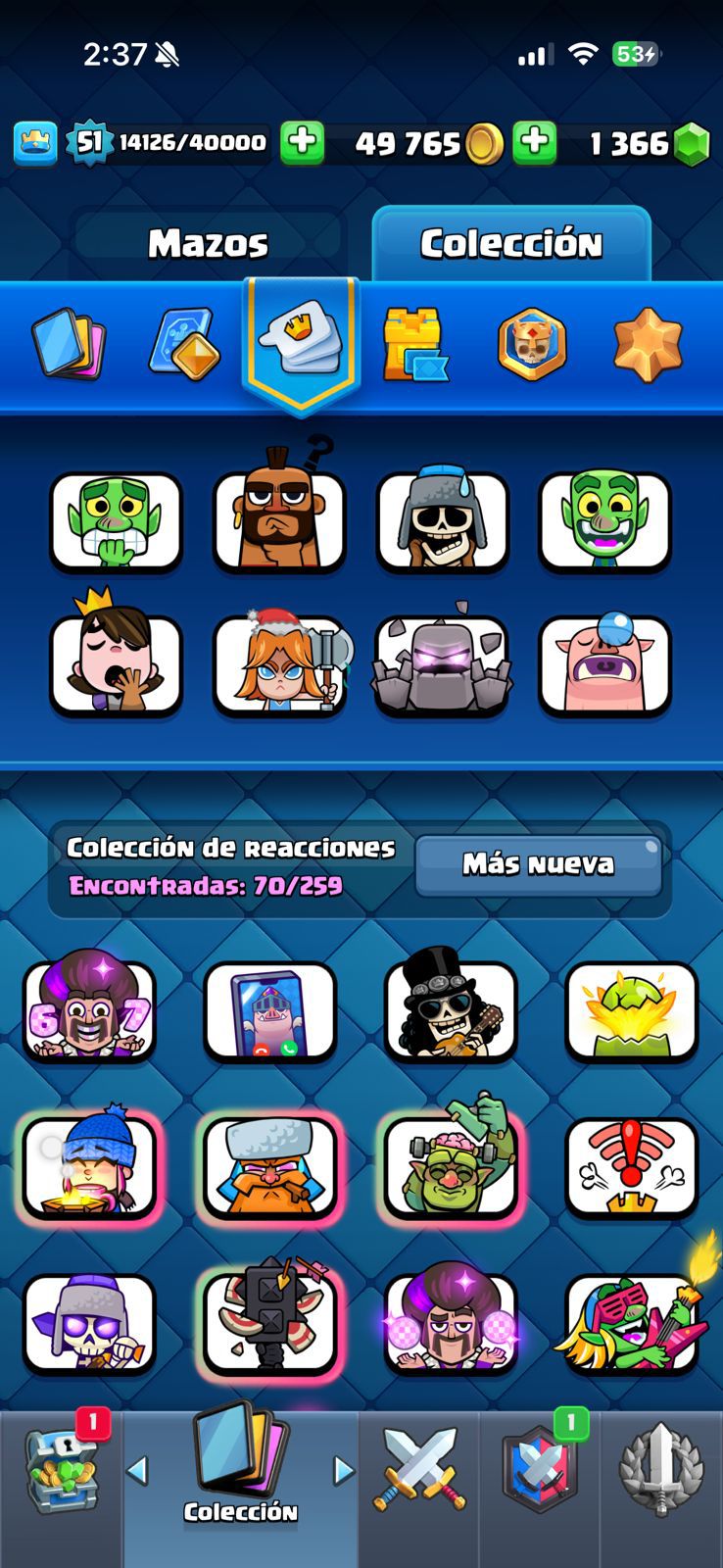The width and height of the screenshot is (723, 1568).
Task: Open the 'Más nueva' sort selector
Action: (538, 862)
